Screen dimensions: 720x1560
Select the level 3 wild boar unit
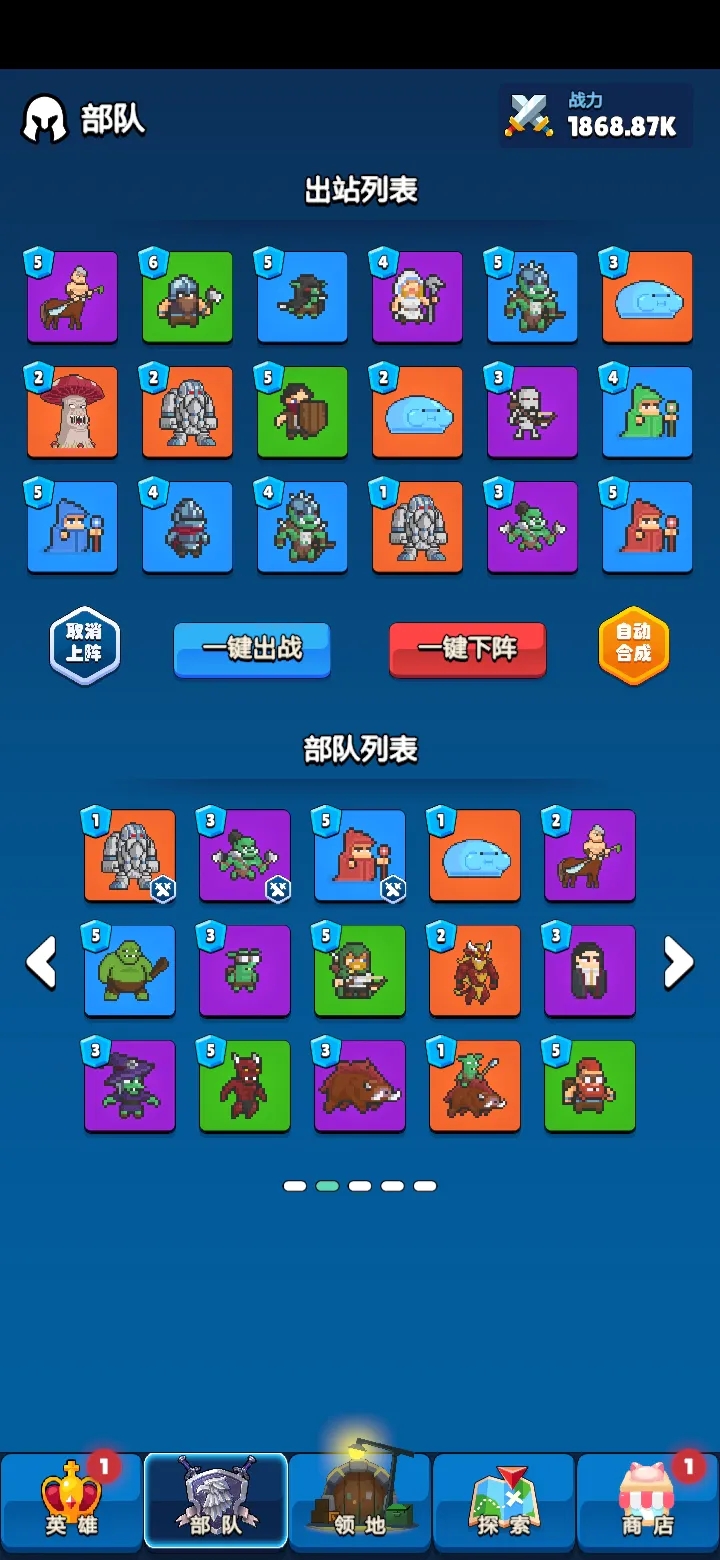360,1086
